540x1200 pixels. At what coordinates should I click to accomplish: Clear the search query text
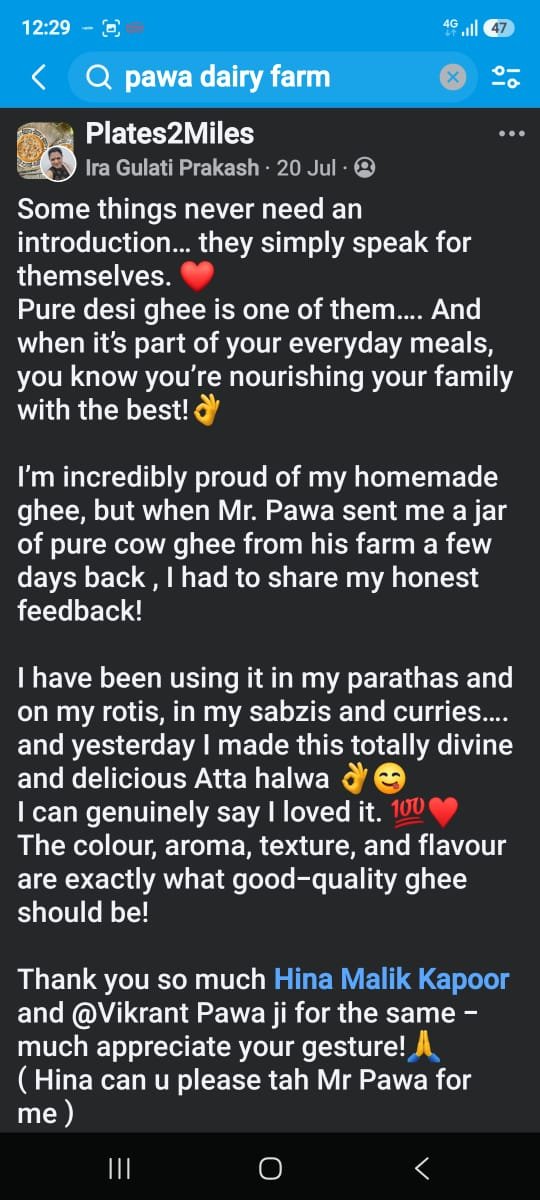click(452, 77)
